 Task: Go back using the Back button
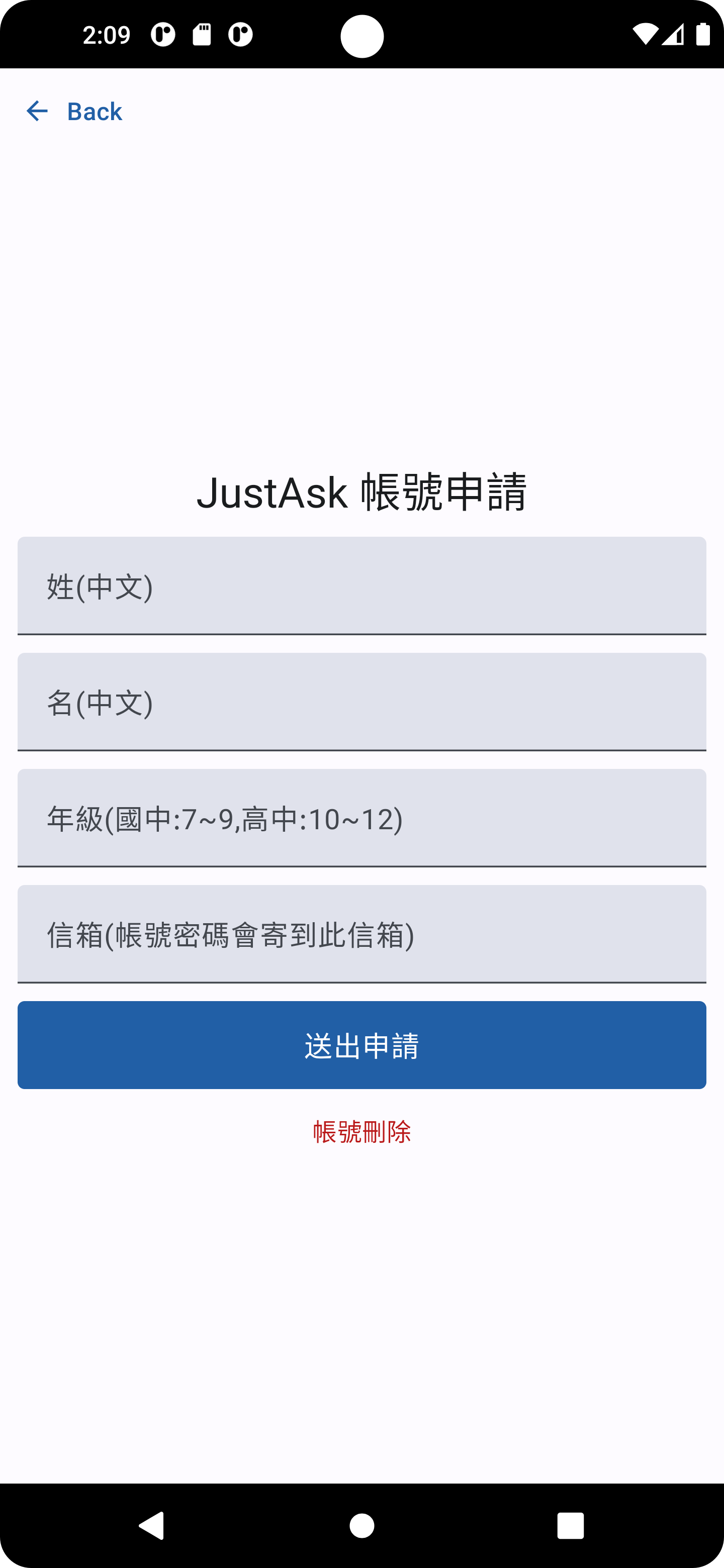(74, 112)
